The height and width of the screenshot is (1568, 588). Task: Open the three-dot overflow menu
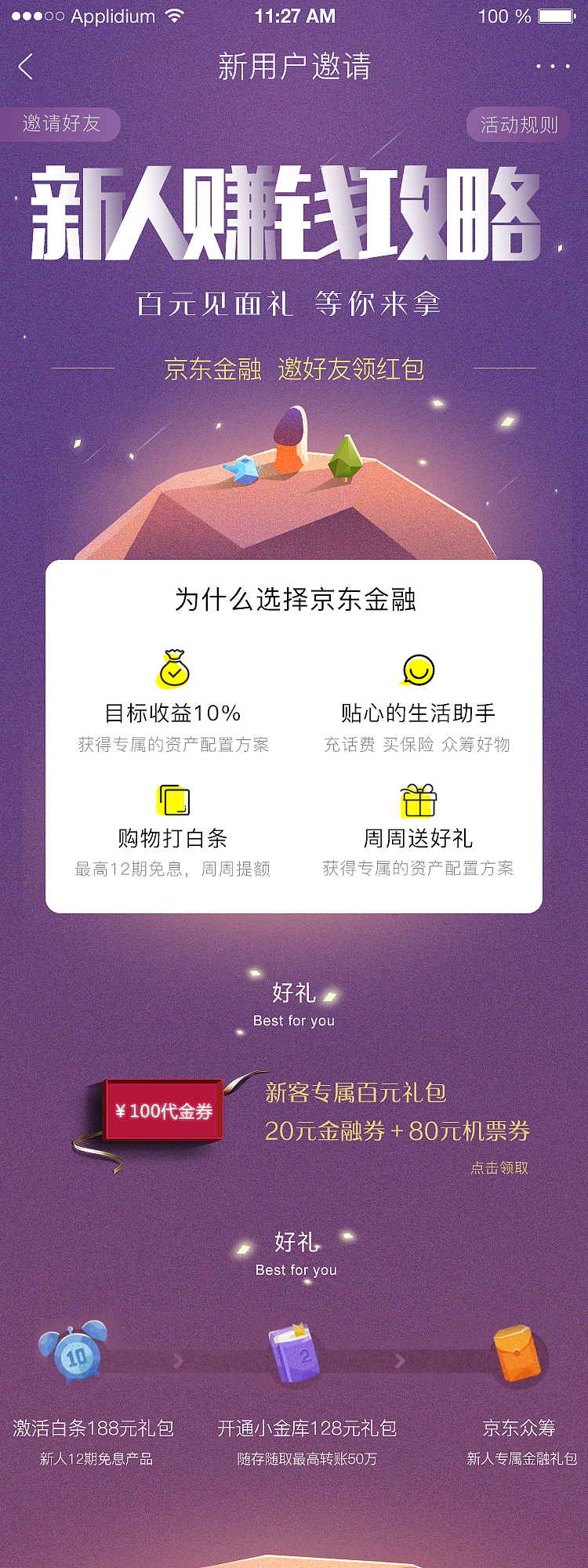pyautogui.click(x=553, y=67)
